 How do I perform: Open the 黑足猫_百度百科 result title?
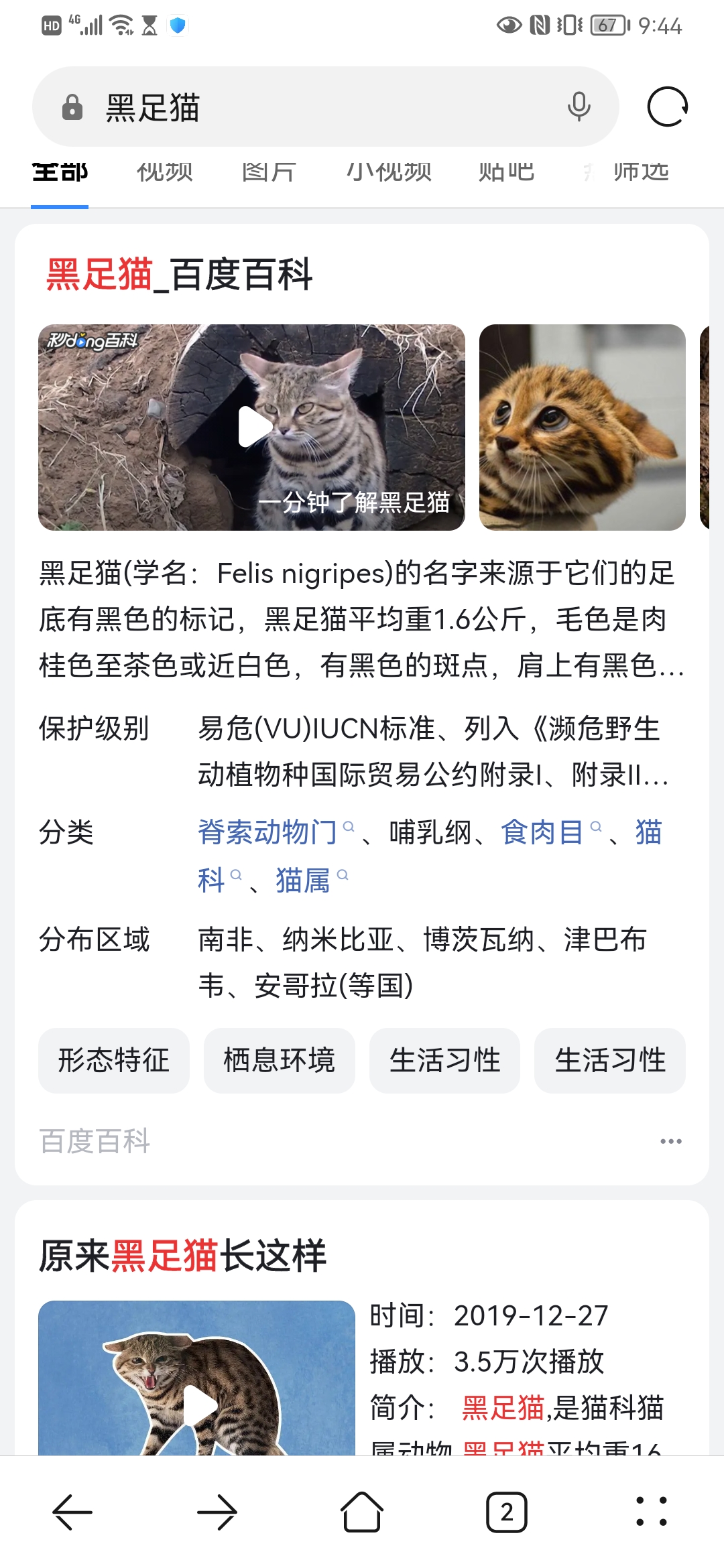click(x=179, y=275)
